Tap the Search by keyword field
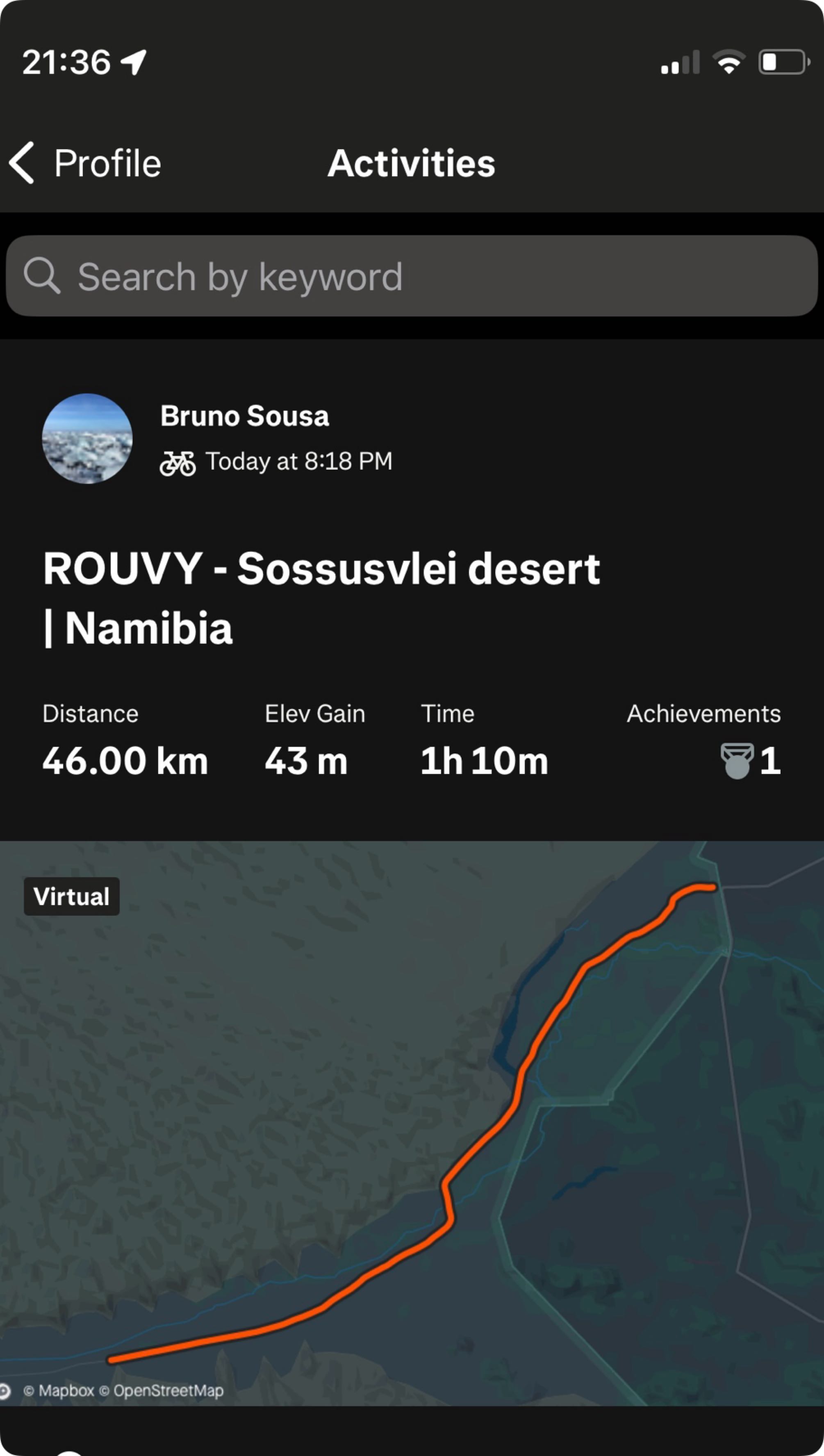The height and width of the screenshot is (1456, 824). coord(412,276)
